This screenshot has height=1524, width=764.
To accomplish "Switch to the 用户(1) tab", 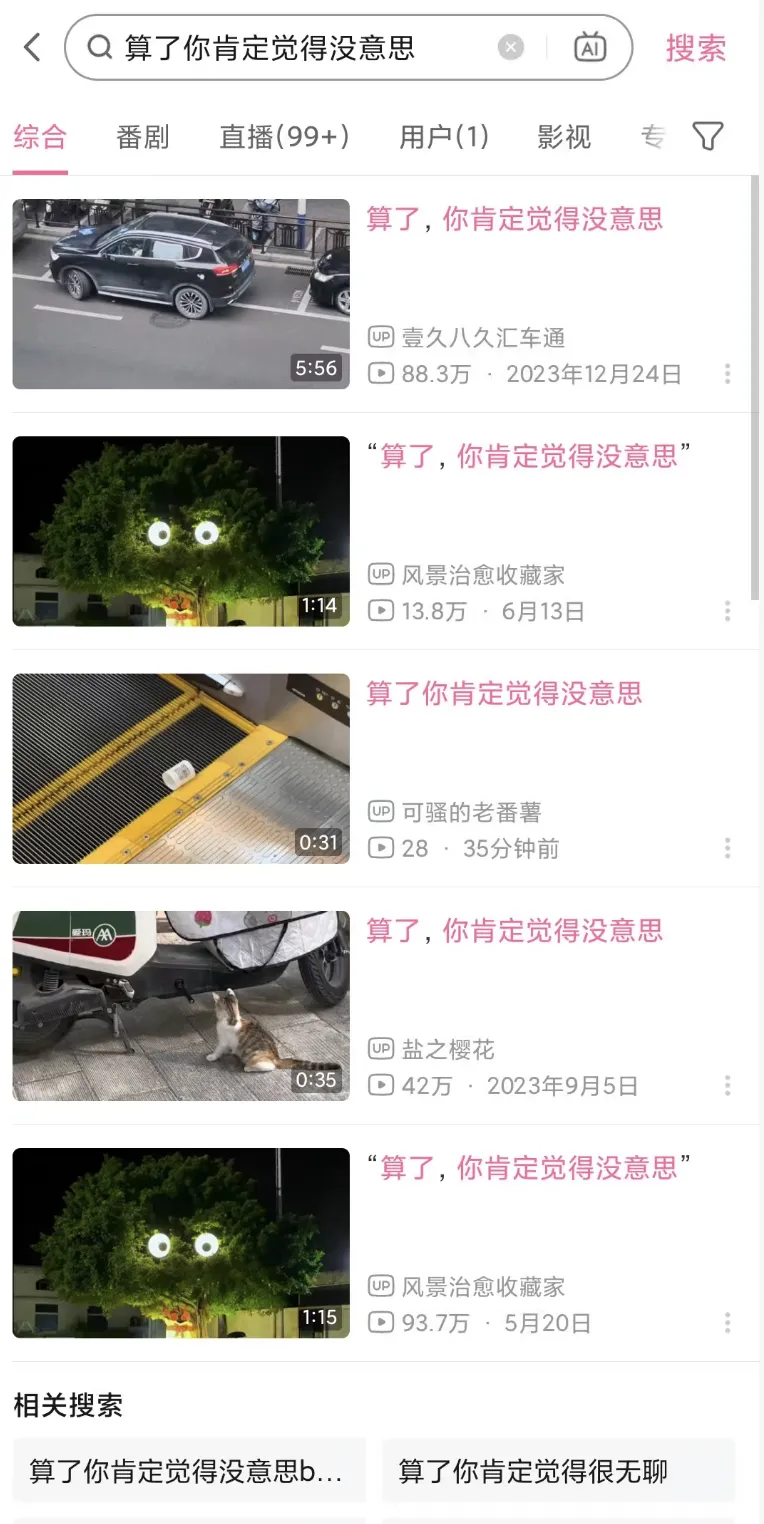I will coord(444,137).
